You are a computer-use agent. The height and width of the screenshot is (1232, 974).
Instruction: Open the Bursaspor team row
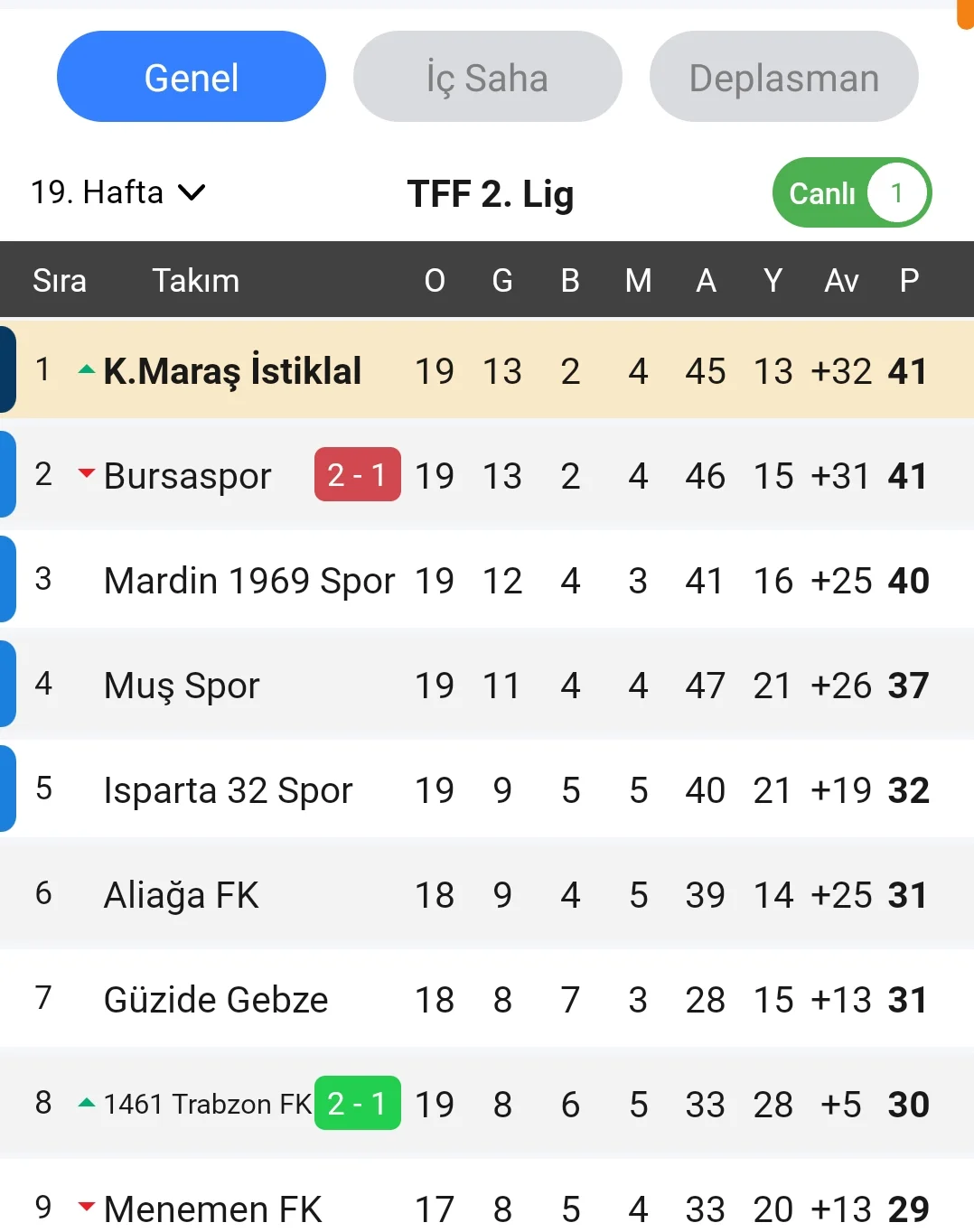[x=188, y=476]
